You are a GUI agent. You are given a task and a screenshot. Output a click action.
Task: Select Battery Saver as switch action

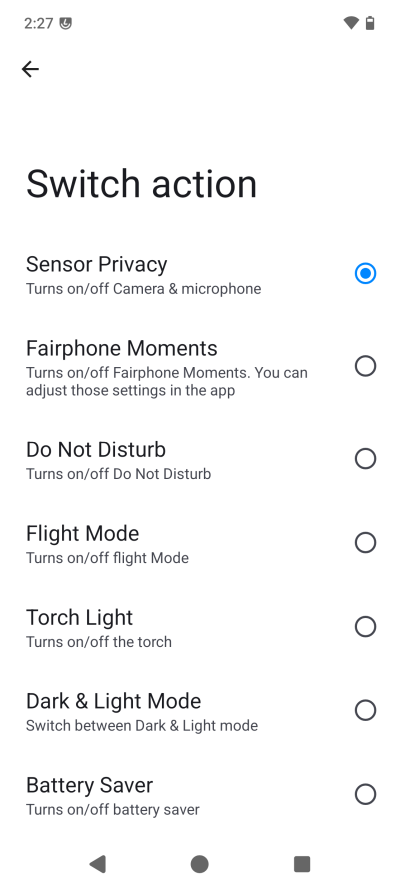click(x=200, y=795)
